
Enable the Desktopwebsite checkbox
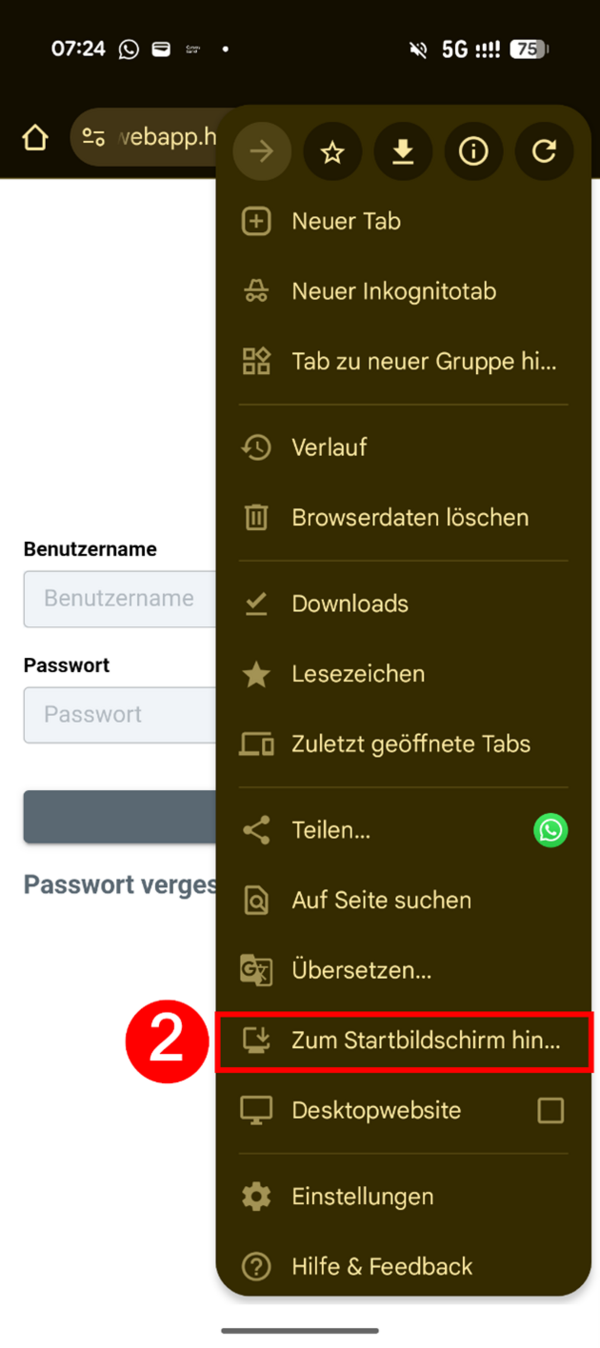click(550, 1111)
